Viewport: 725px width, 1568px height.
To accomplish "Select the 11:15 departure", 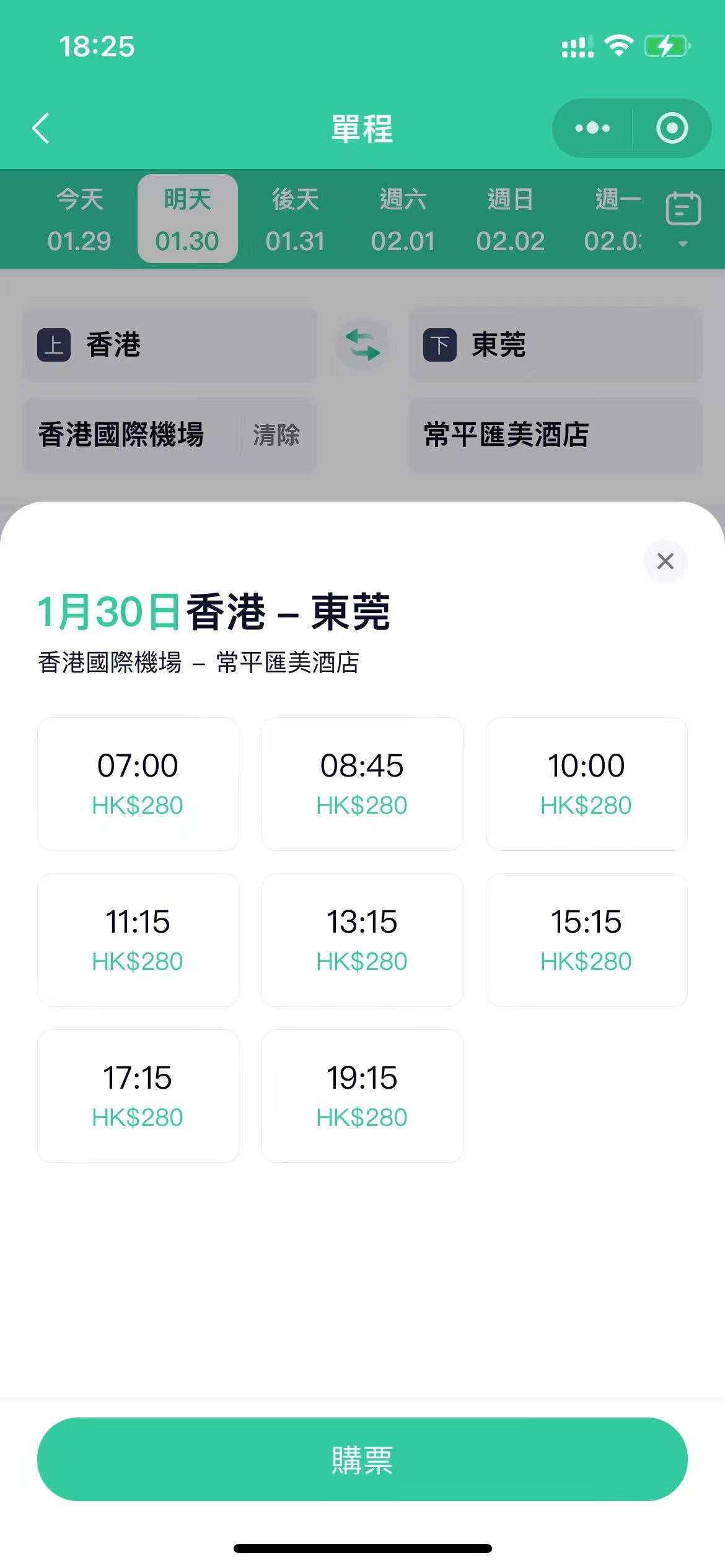I will (138, 939).
